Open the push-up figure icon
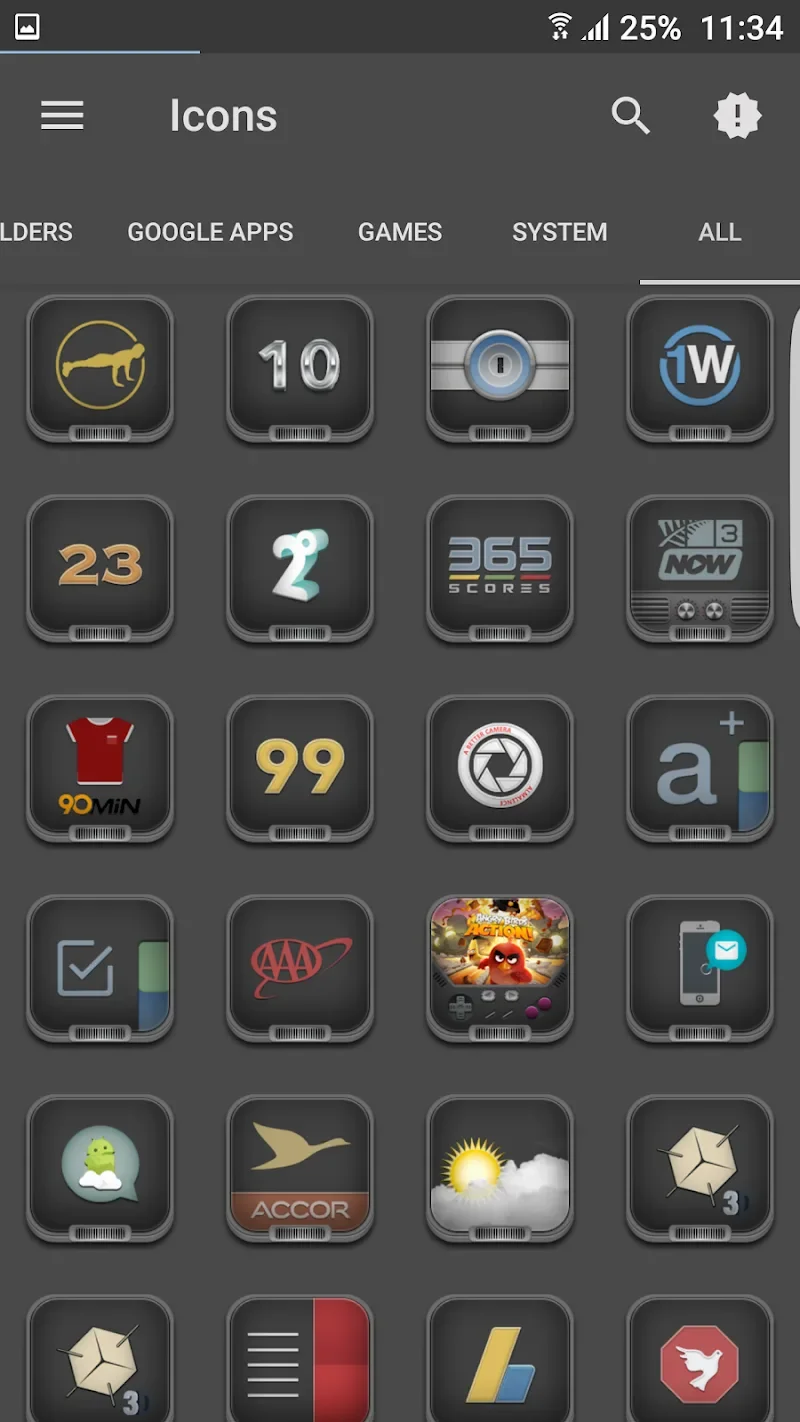 point(100,367)
